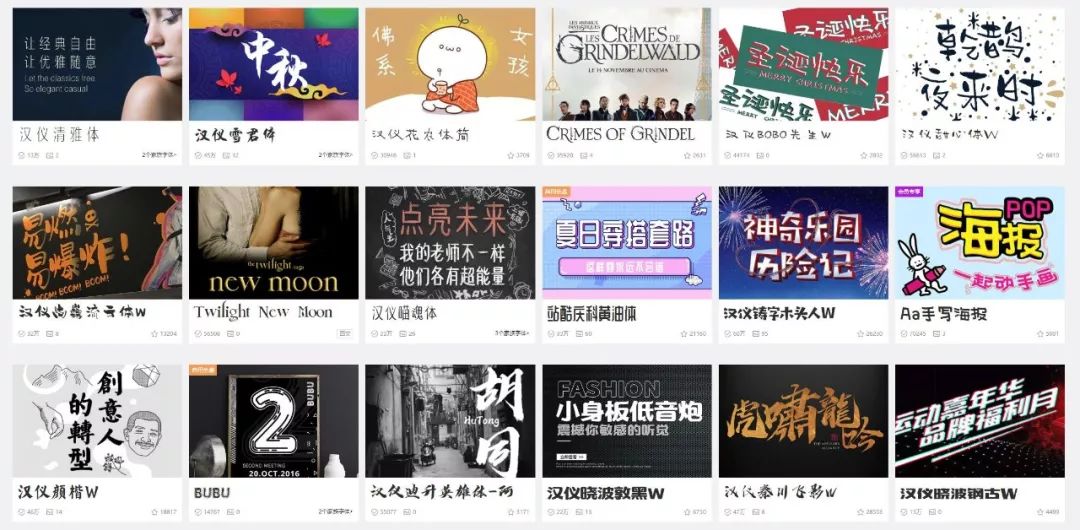Open the 汉仪晓波钢古W font card

click(x=979, y=421)
